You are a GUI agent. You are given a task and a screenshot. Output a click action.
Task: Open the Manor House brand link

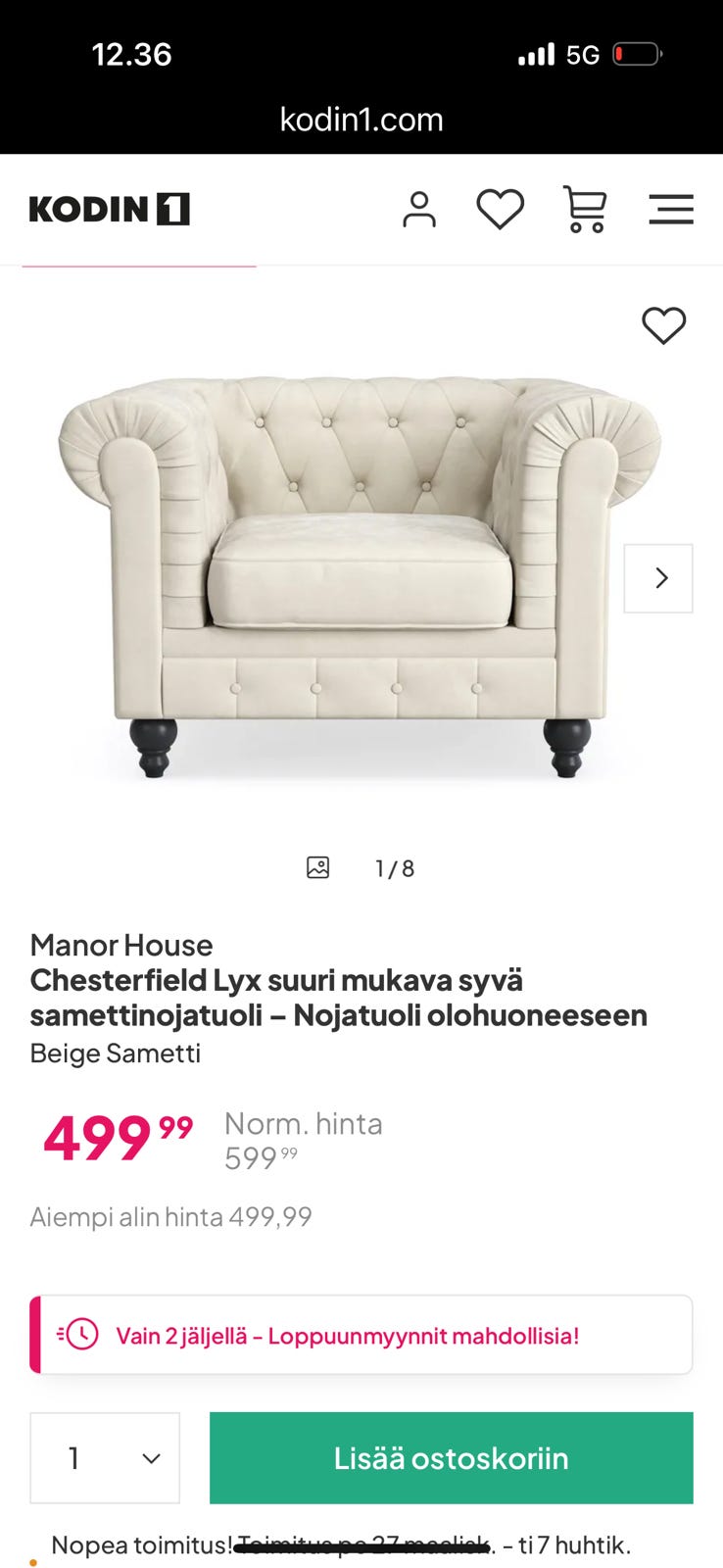(x=121, y=945)
